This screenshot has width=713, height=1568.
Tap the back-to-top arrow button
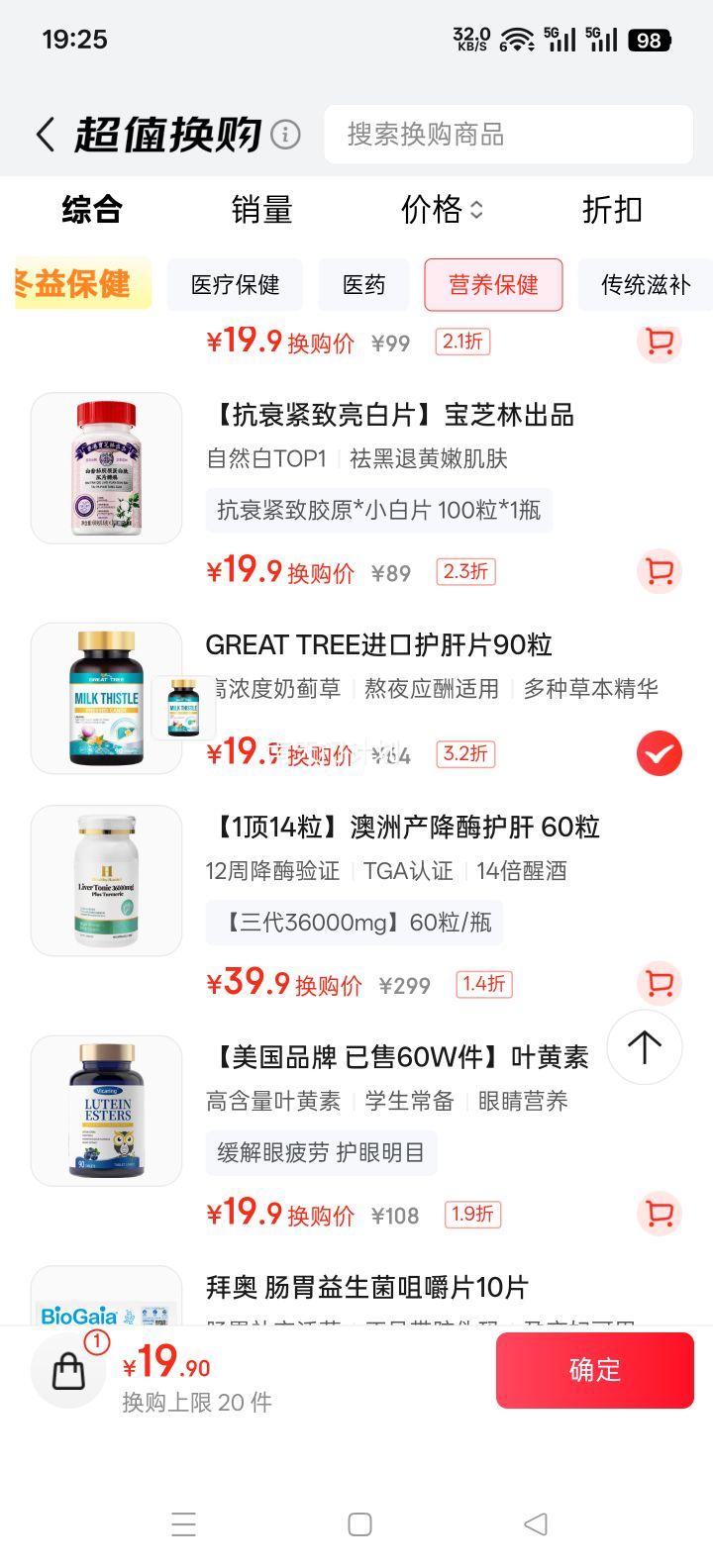(645, 1047)
